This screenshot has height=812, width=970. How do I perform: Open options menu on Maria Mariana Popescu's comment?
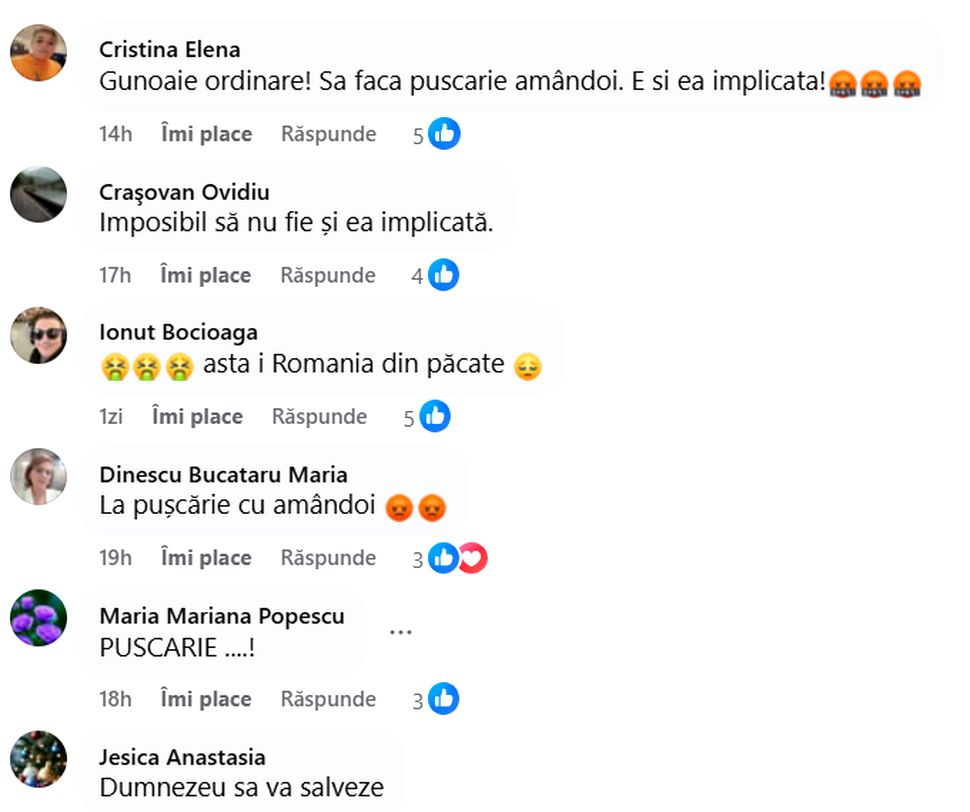pos(400,632)
